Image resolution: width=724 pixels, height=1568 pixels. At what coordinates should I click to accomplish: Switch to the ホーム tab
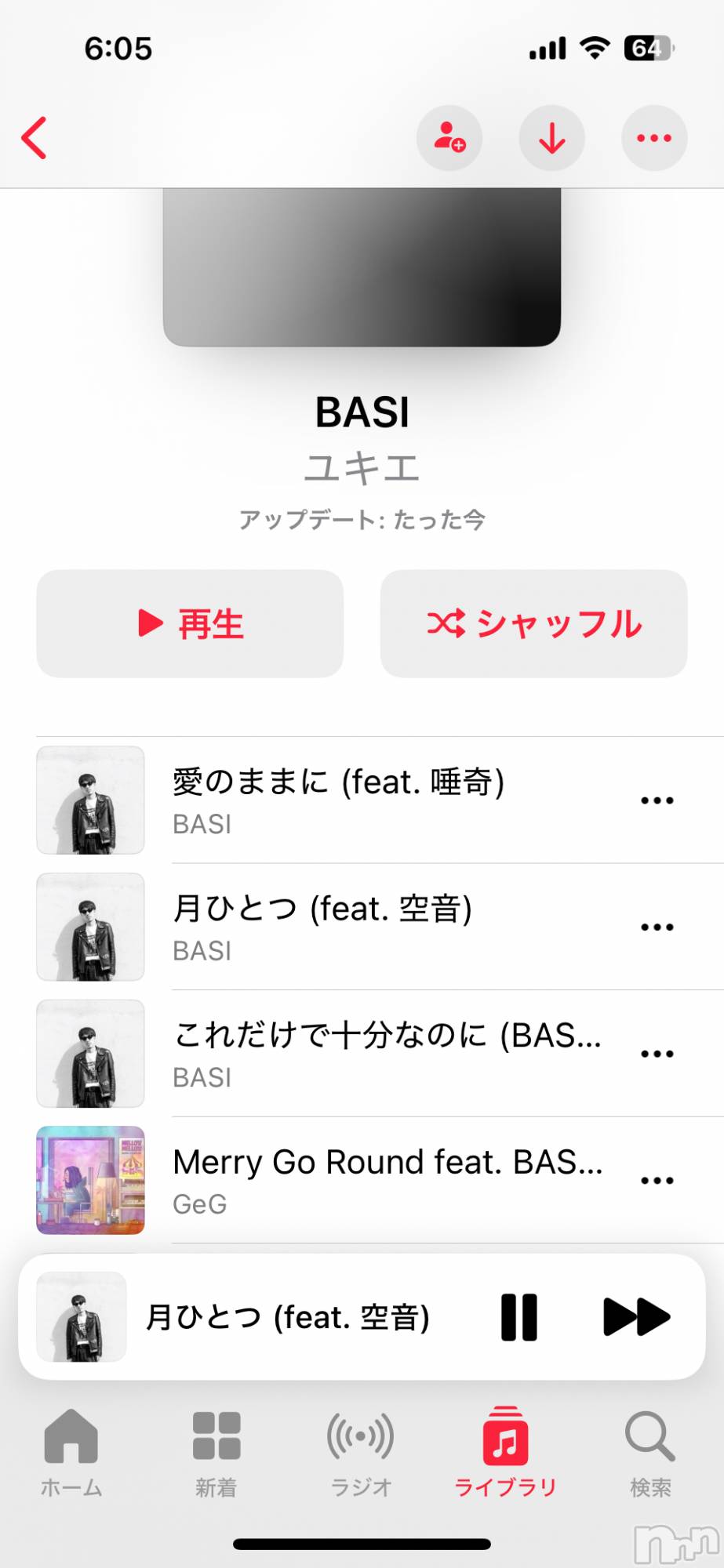(x=71, y=1452)
